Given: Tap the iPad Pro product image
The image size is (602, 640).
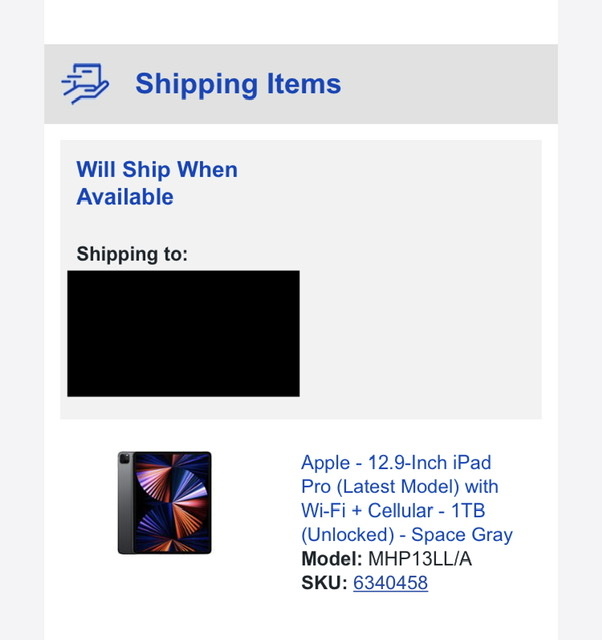Looking at the screenshot, I should [165, 503].
